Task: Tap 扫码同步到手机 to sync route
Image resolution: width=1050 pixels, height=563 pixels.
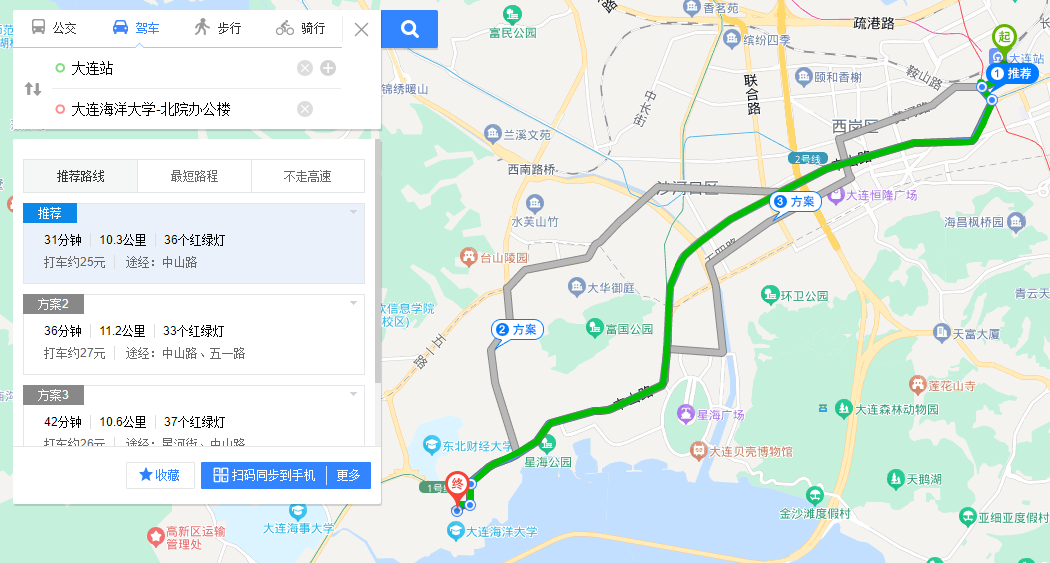Action: tap(264, 475)
